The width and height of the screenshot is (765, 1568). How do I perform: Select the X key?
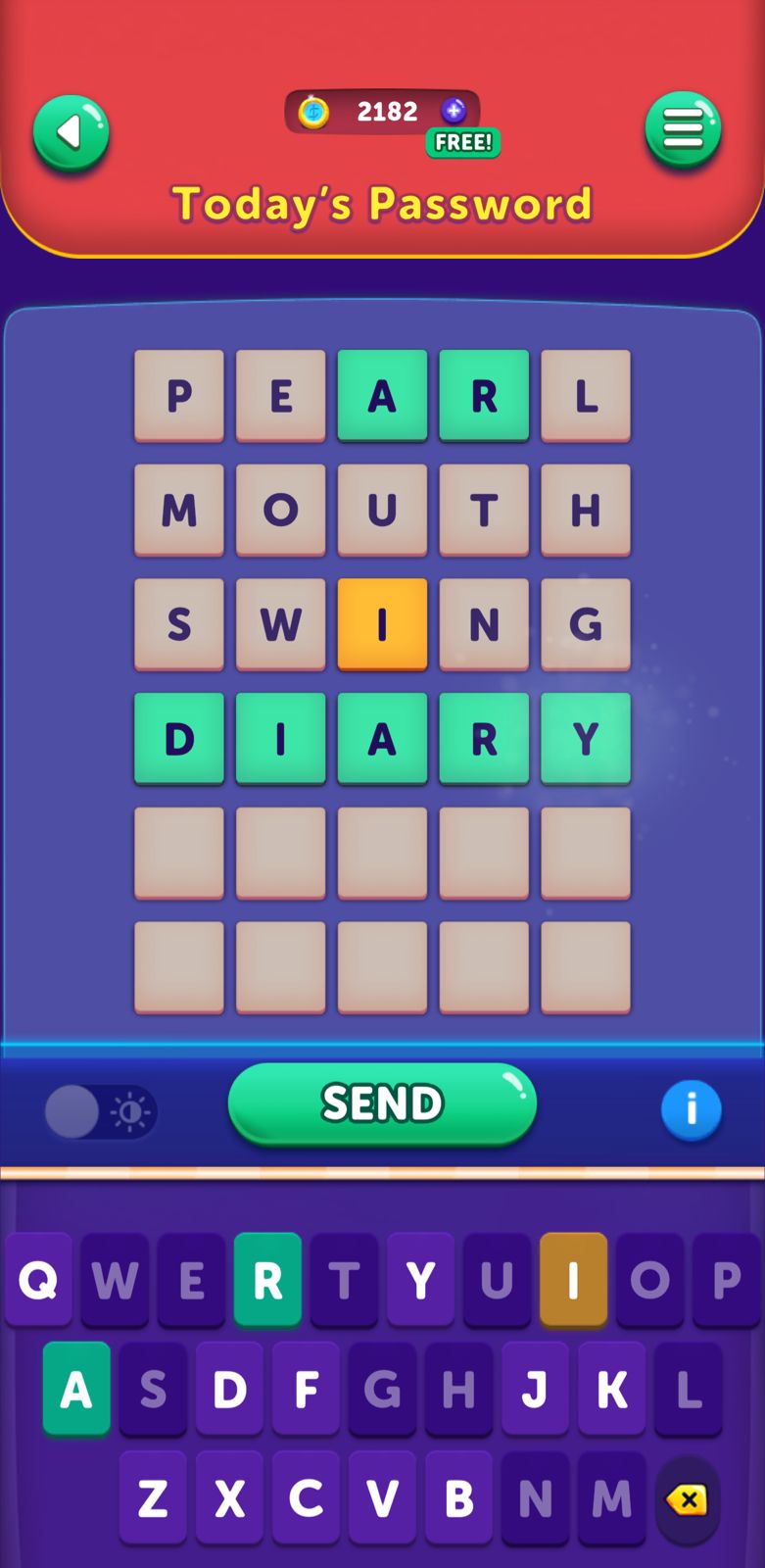[229, 1498]
